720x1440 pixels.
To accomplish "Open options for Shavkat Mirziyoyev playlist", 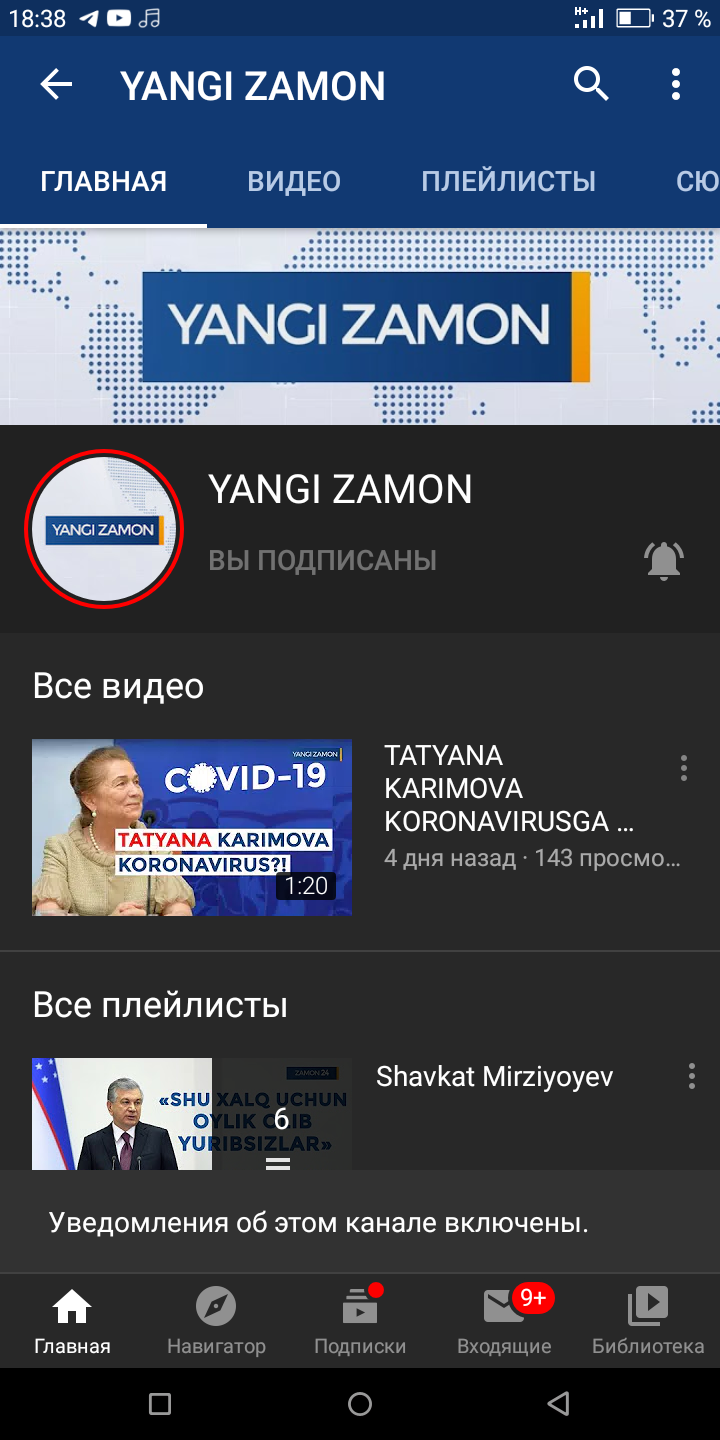I will pos(691,1076).
